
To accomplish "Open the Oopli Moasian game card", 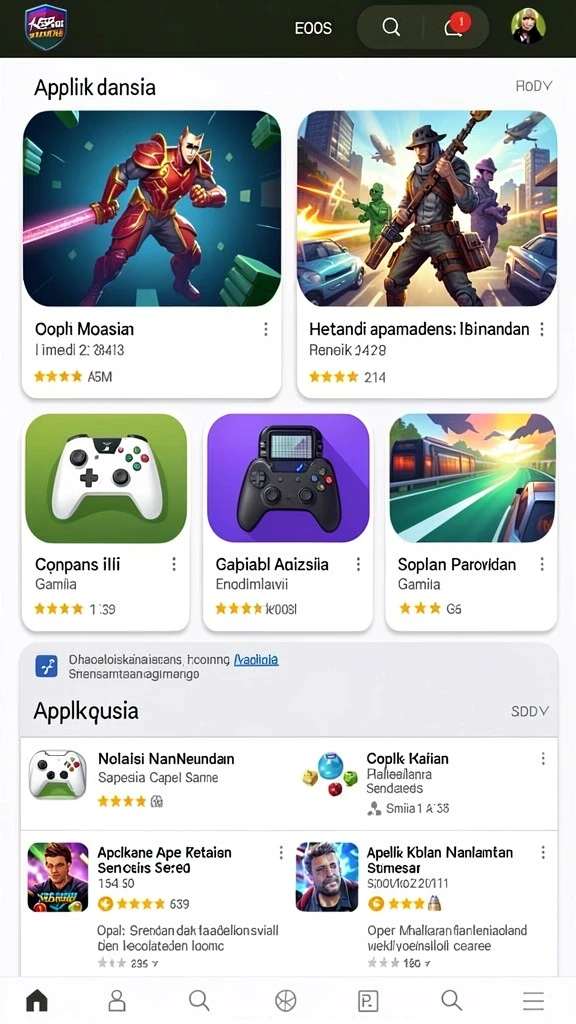I will point(152,254).
